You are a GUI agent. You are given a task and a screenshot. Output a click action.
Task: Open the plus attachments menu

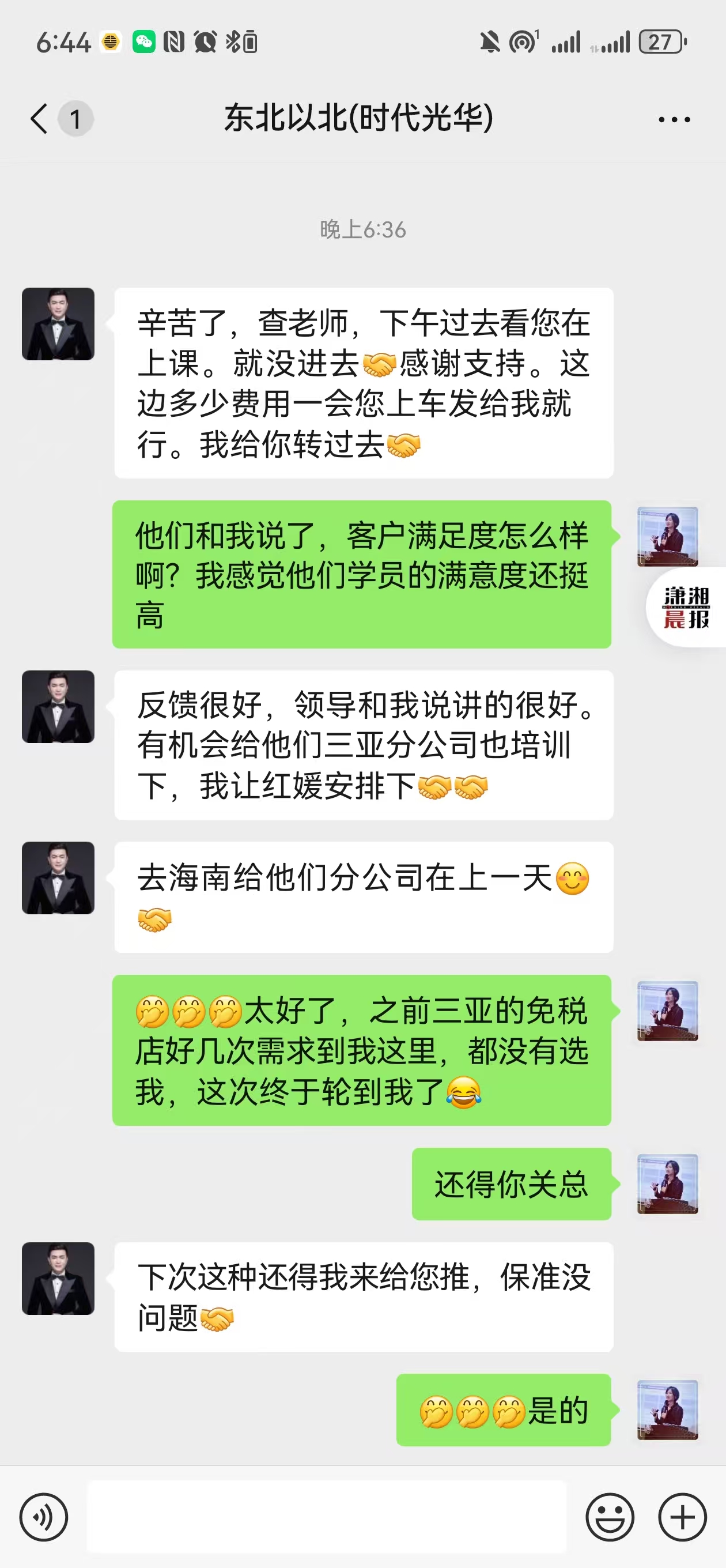pyautogui.click(x=682, y=1517)
